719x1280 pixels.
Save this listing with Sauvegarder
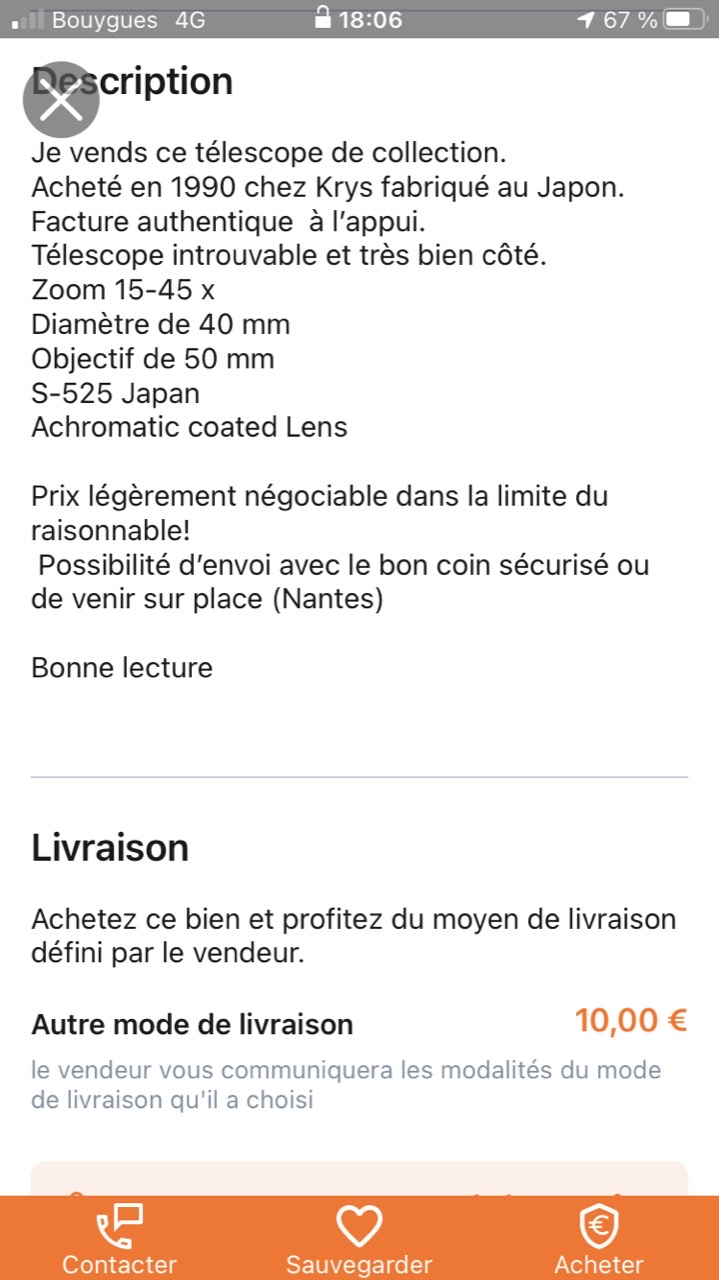click(359, 1240)
